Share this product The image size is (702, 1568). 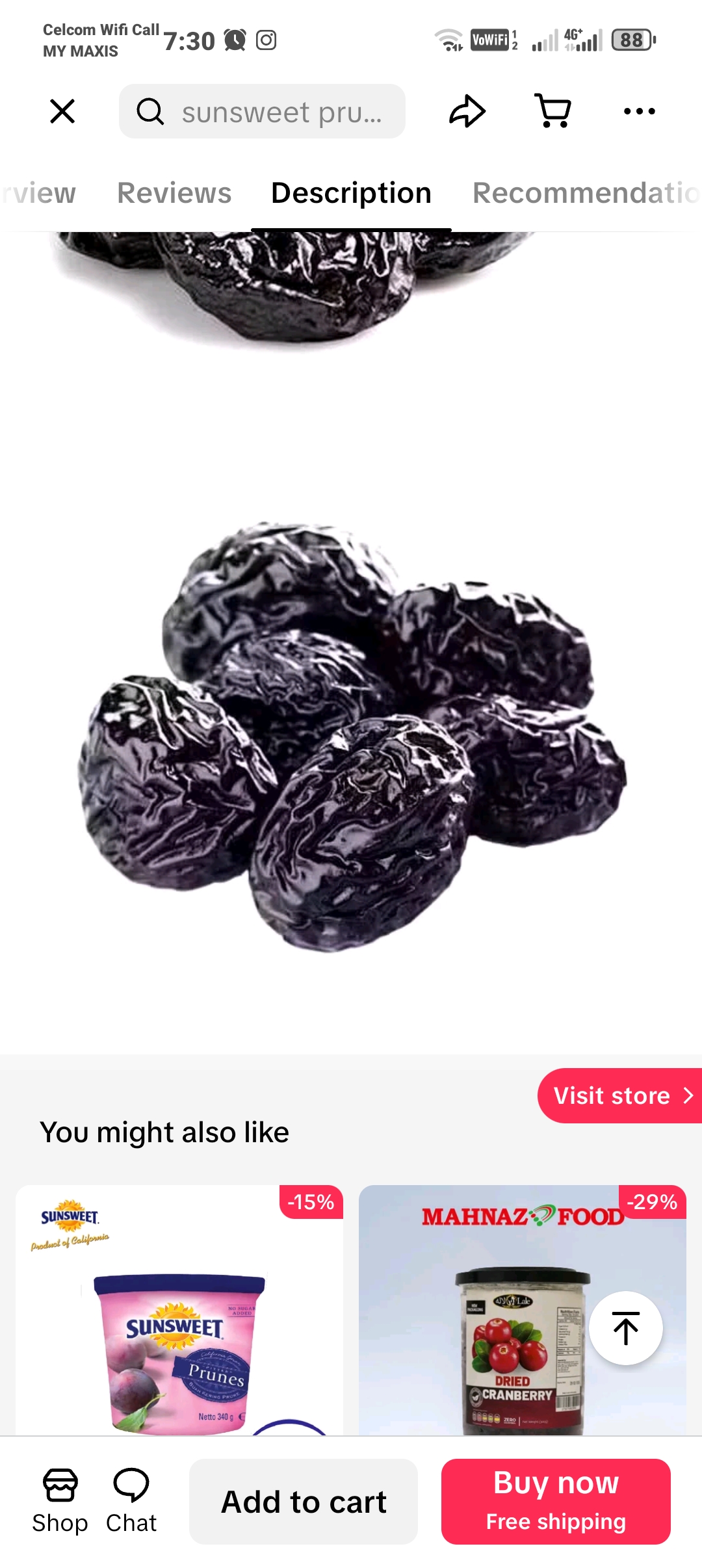[467, 111]
